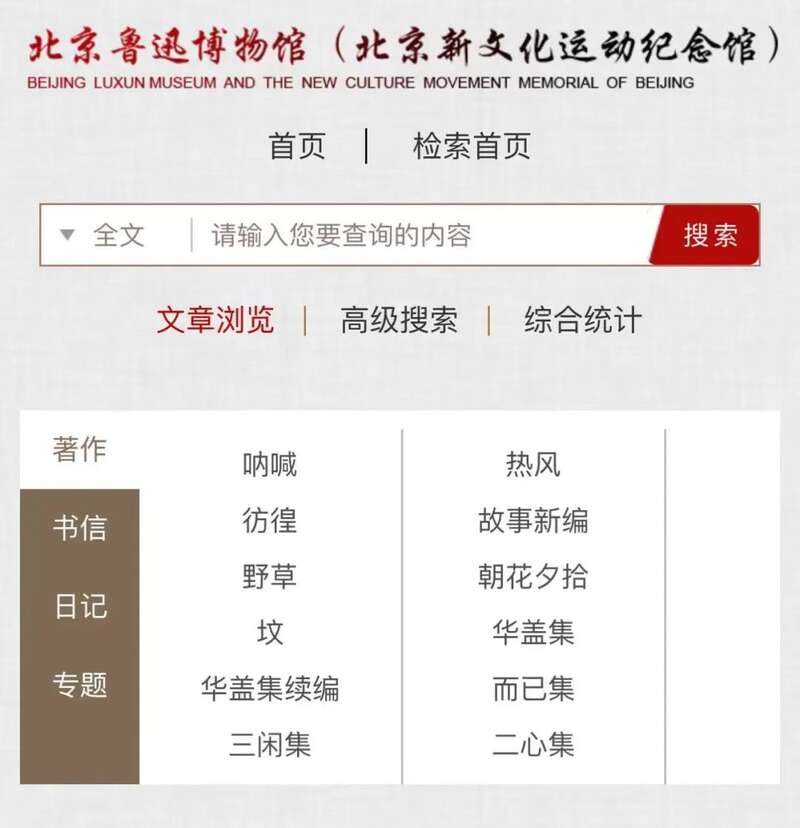Image resolution: width=800 pixels, height=828 pixels.
Task: Open the work 彷徨
Action: [x=269, y=521]
